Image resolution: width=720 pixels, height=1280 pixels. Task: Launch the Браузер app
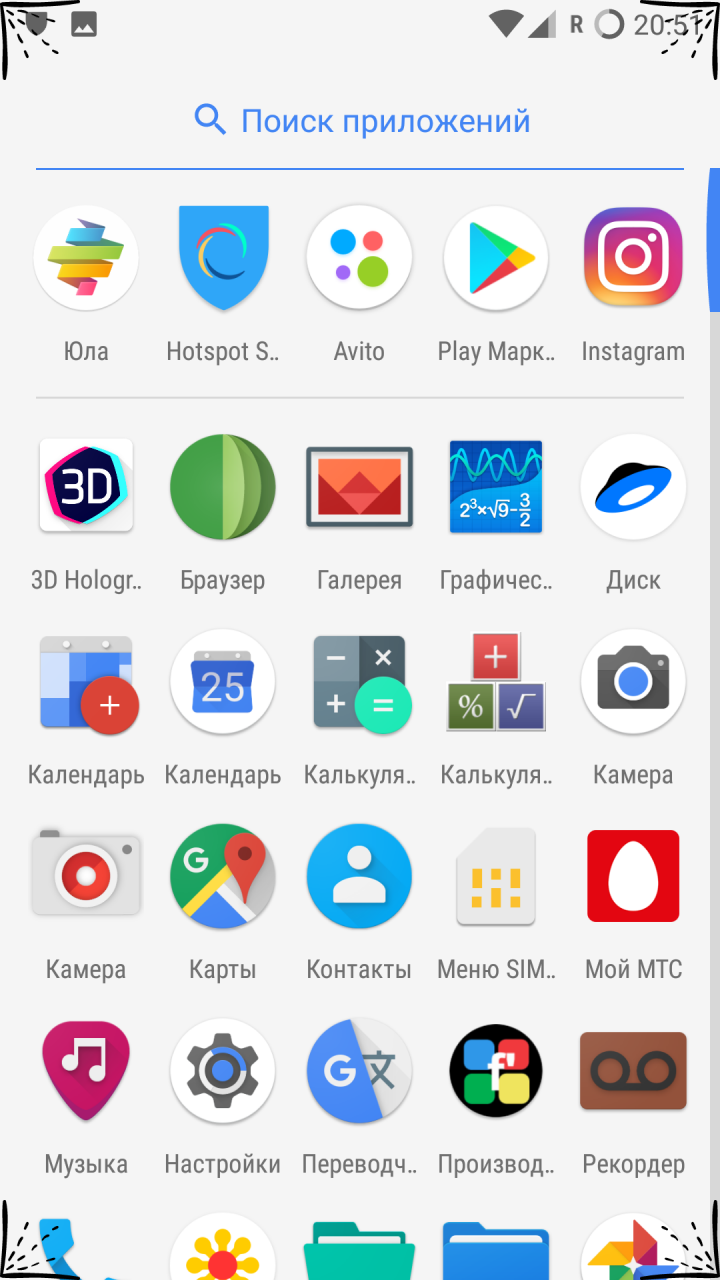pyautogui.click(x=223, y=486)
